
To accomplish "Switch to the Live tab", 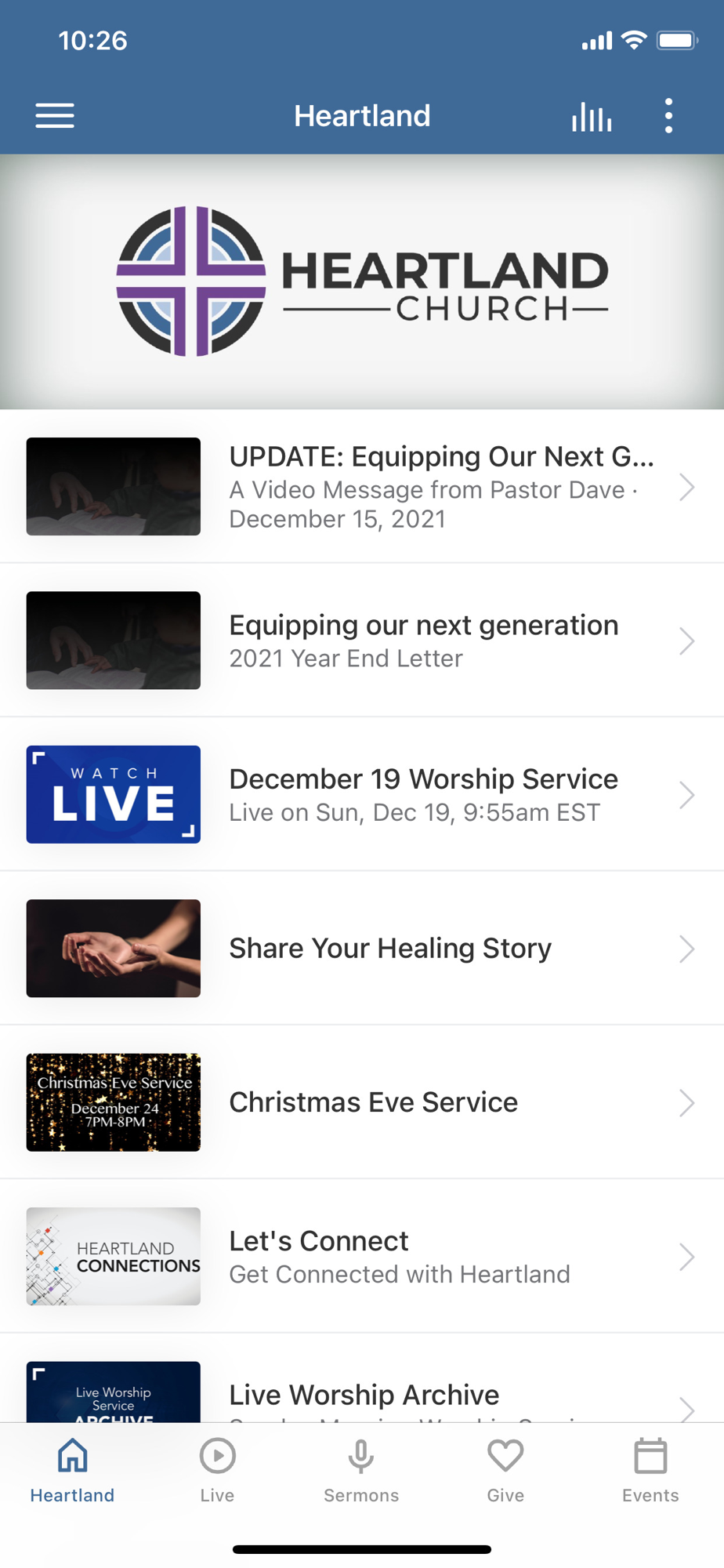I will point(217,1470).
